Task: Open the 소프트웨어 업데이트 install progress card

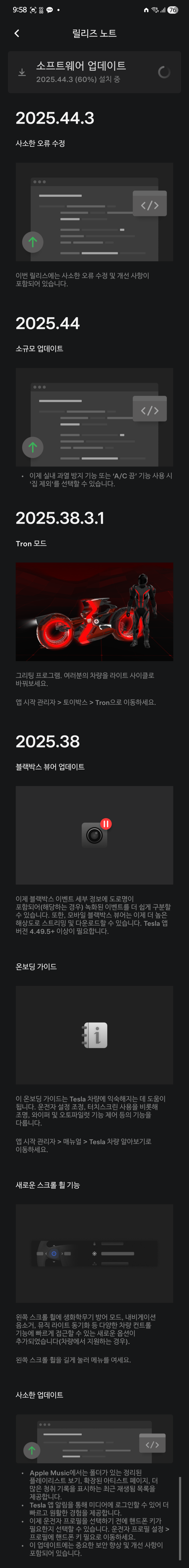Action: 94,72
